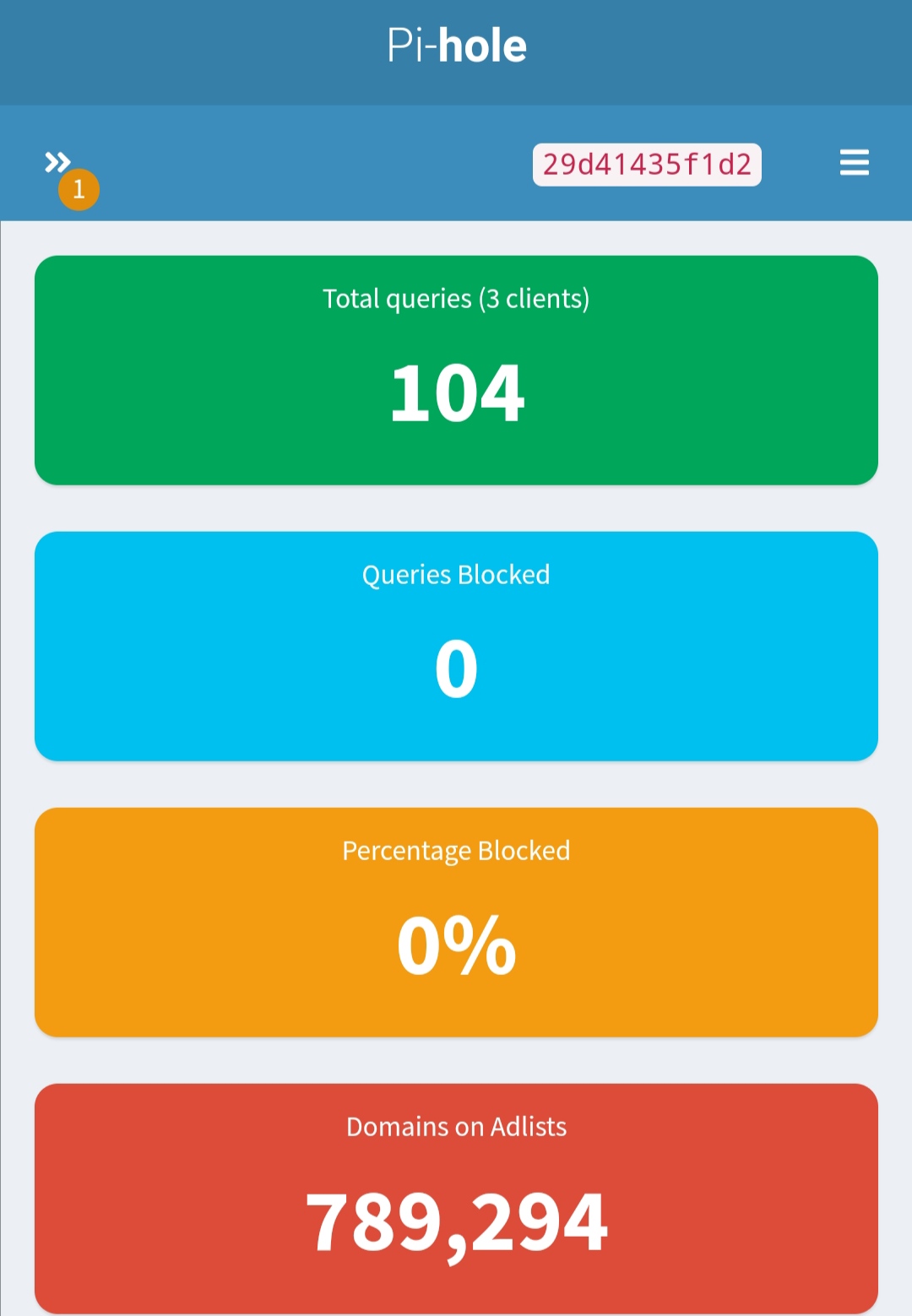
Task: Expand the sidebar with double-arrow icon
Action: (57, 162)
